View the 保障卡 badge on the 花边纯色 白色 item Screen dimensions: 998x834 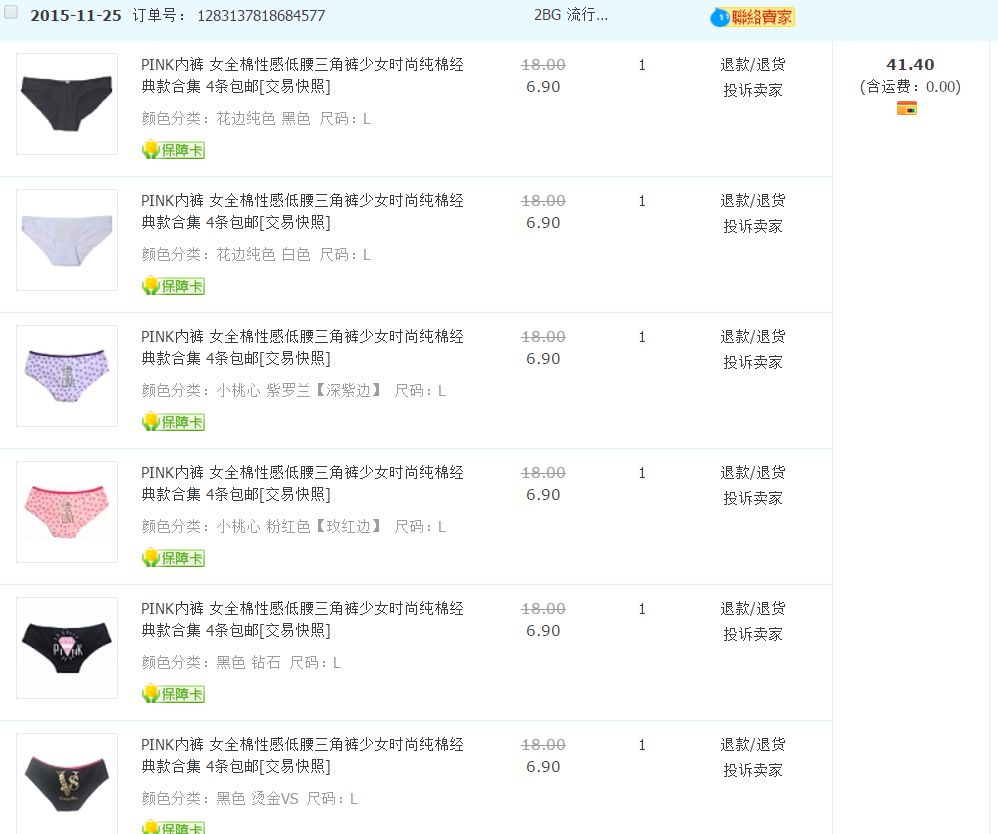(174, 286)
